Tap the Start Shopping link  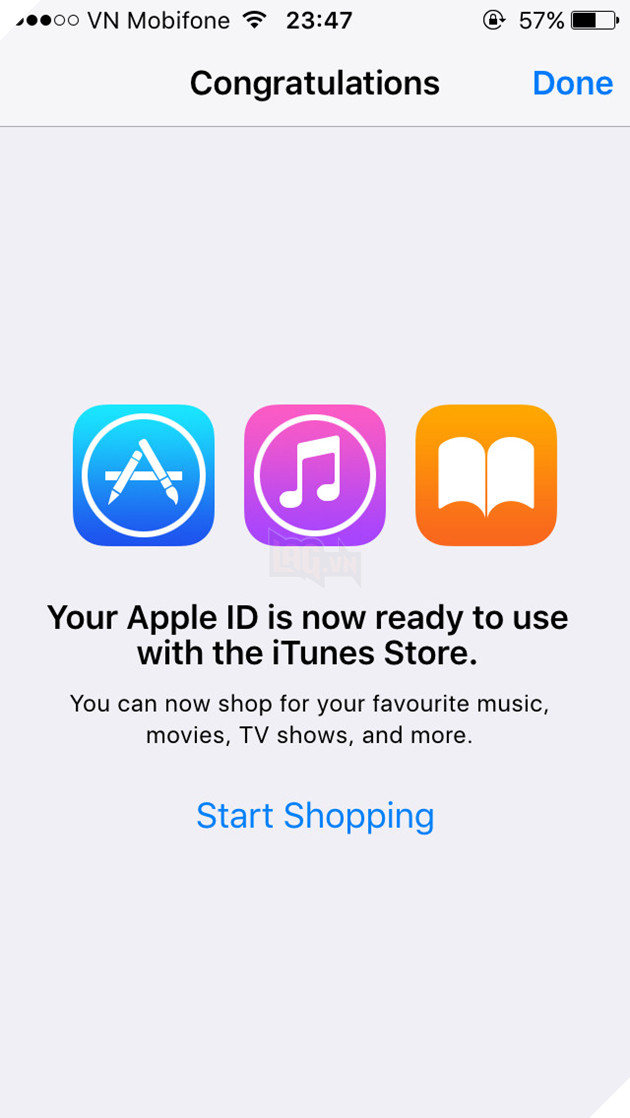tap(315, 815)
